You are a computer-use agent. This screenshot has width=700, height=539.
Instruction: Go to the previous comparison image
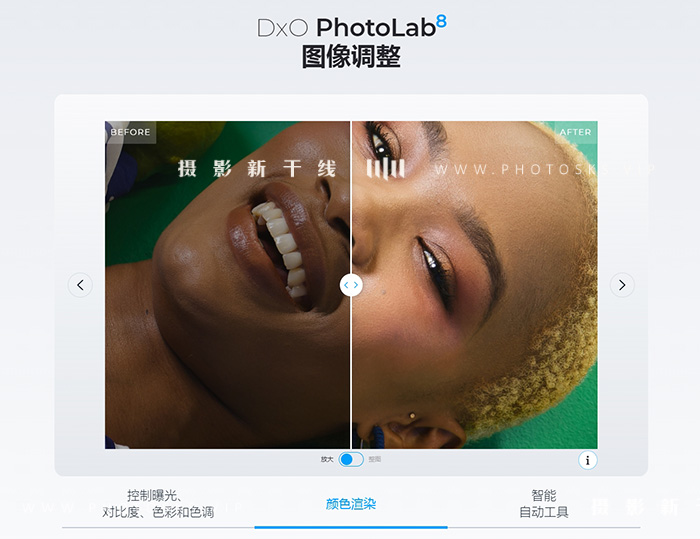(x=80, y=285)
